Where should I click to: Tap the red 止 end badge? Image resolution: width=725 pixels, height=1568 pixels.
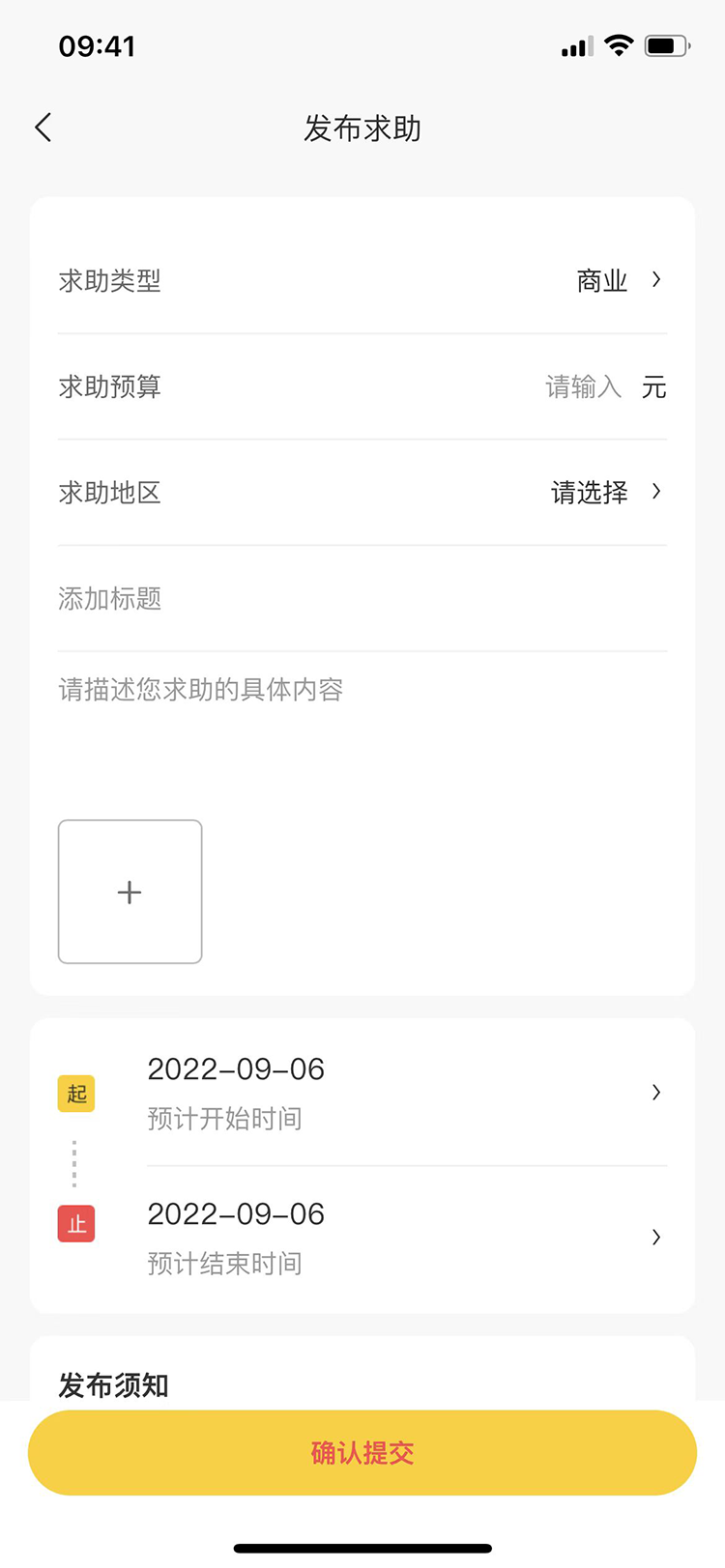75,1223
